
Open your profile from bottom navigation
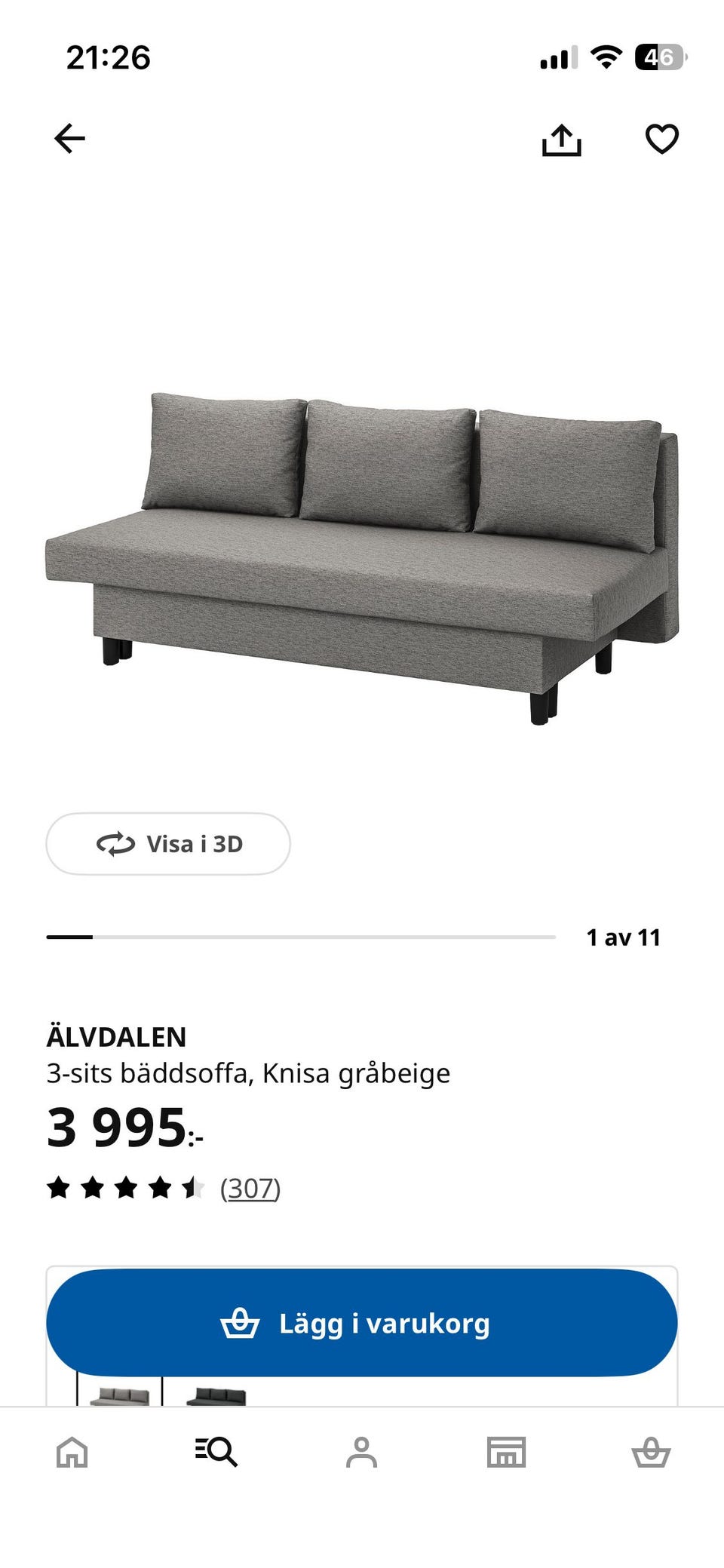click(362, 1452)
